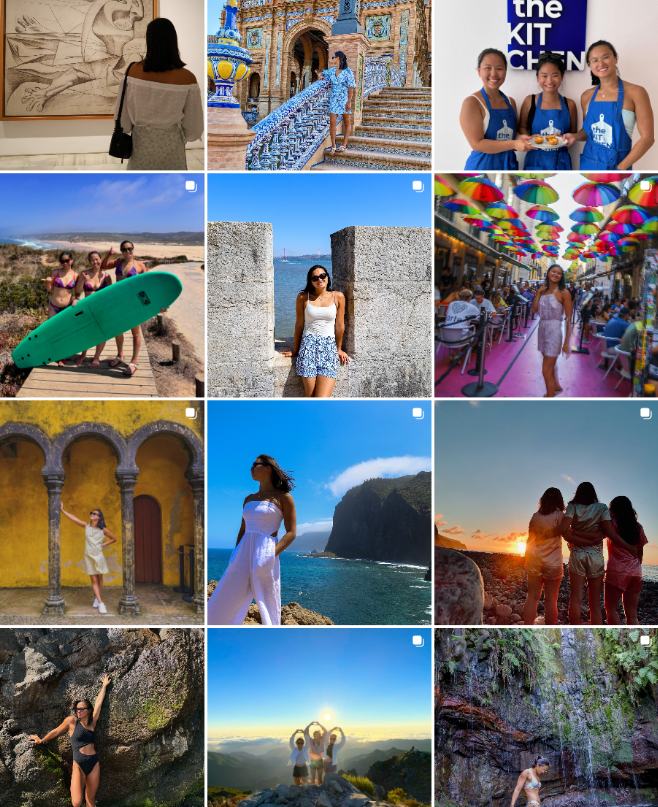The image size is (658, 807).
Task: Open the waterfall mossy cliff post
Action: pyautogui.click(x=546, y=717)
